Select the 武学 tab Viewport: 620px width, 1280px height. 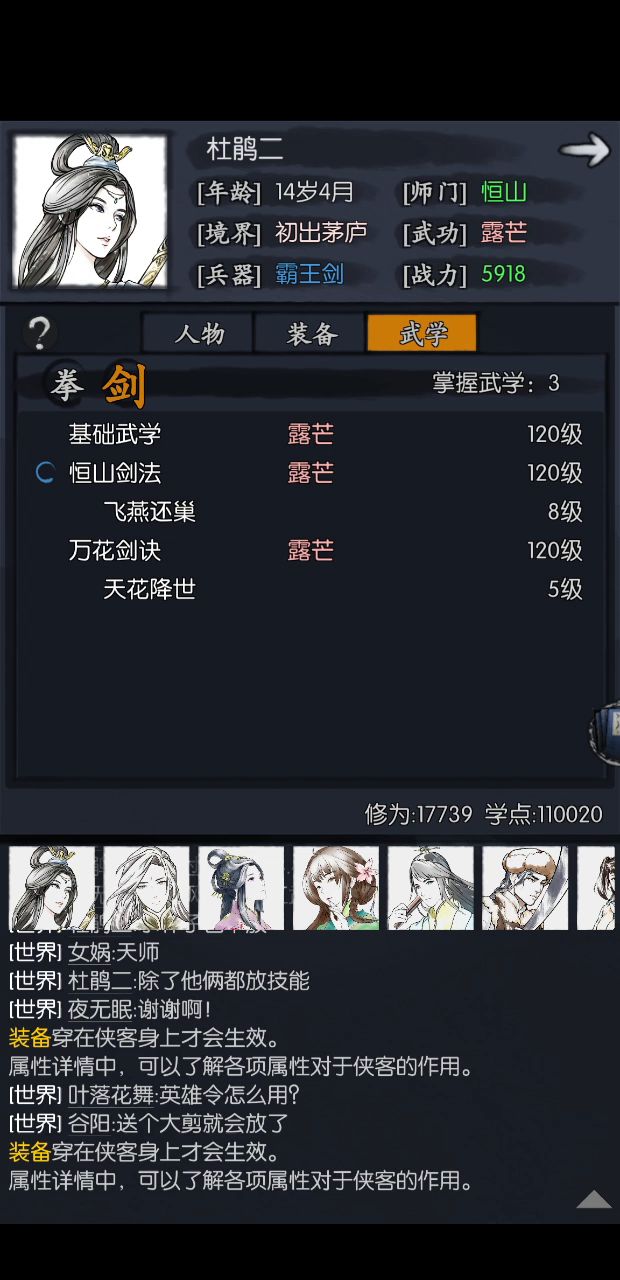tap(422, 333)
